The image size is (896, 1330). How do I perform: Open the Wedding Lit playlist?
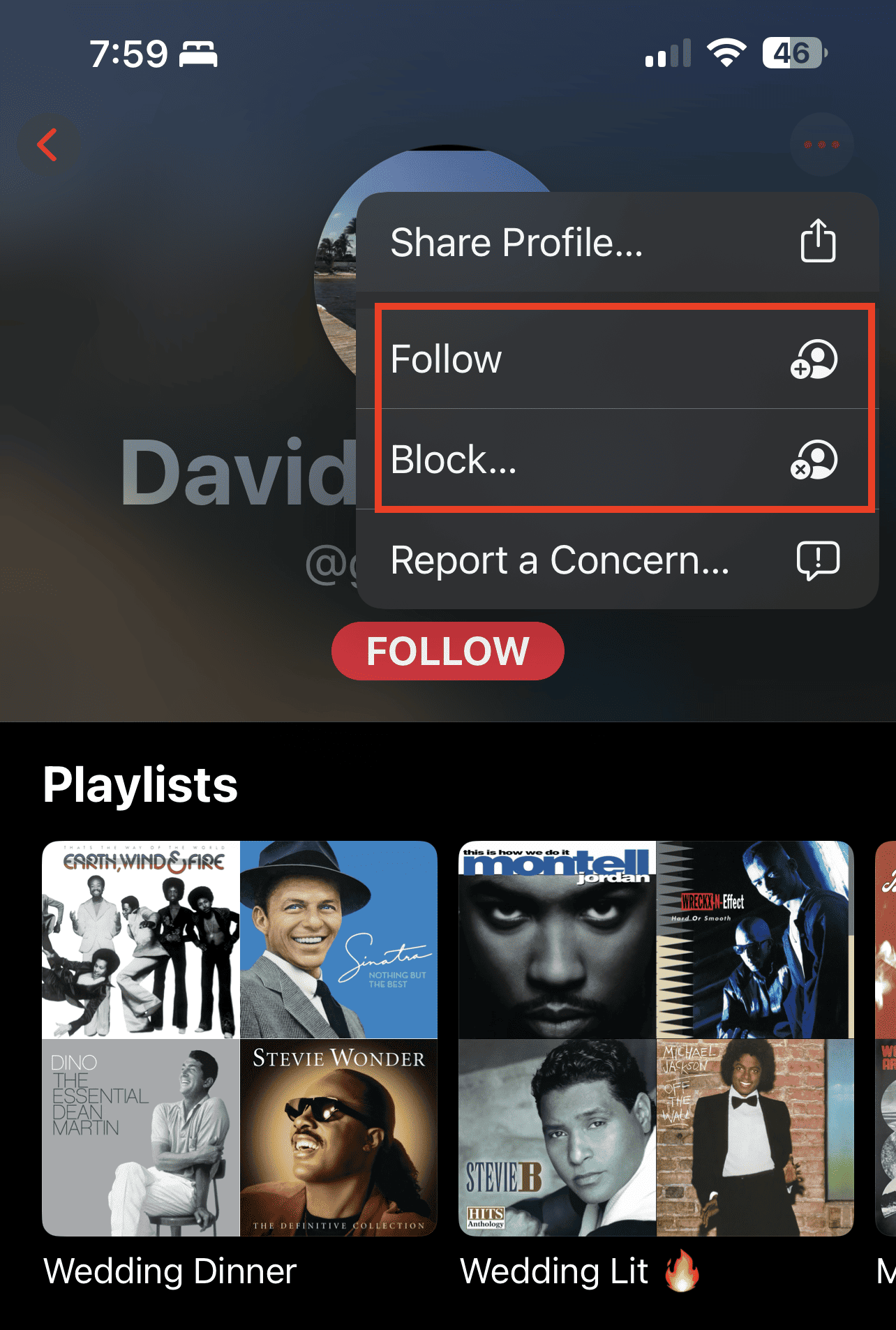tap(656, 1038)
